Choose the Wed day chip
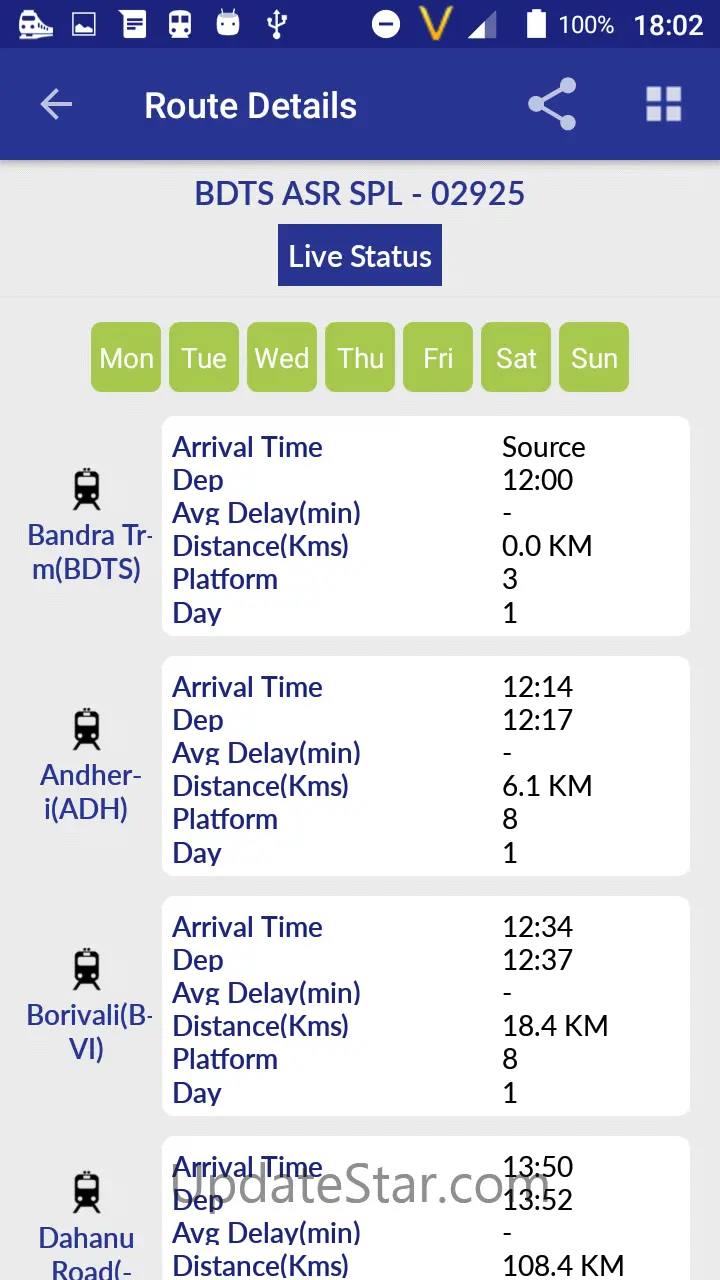Image resolution: width=720 pixels, height=1280 pixels. (x=282, y=357)
